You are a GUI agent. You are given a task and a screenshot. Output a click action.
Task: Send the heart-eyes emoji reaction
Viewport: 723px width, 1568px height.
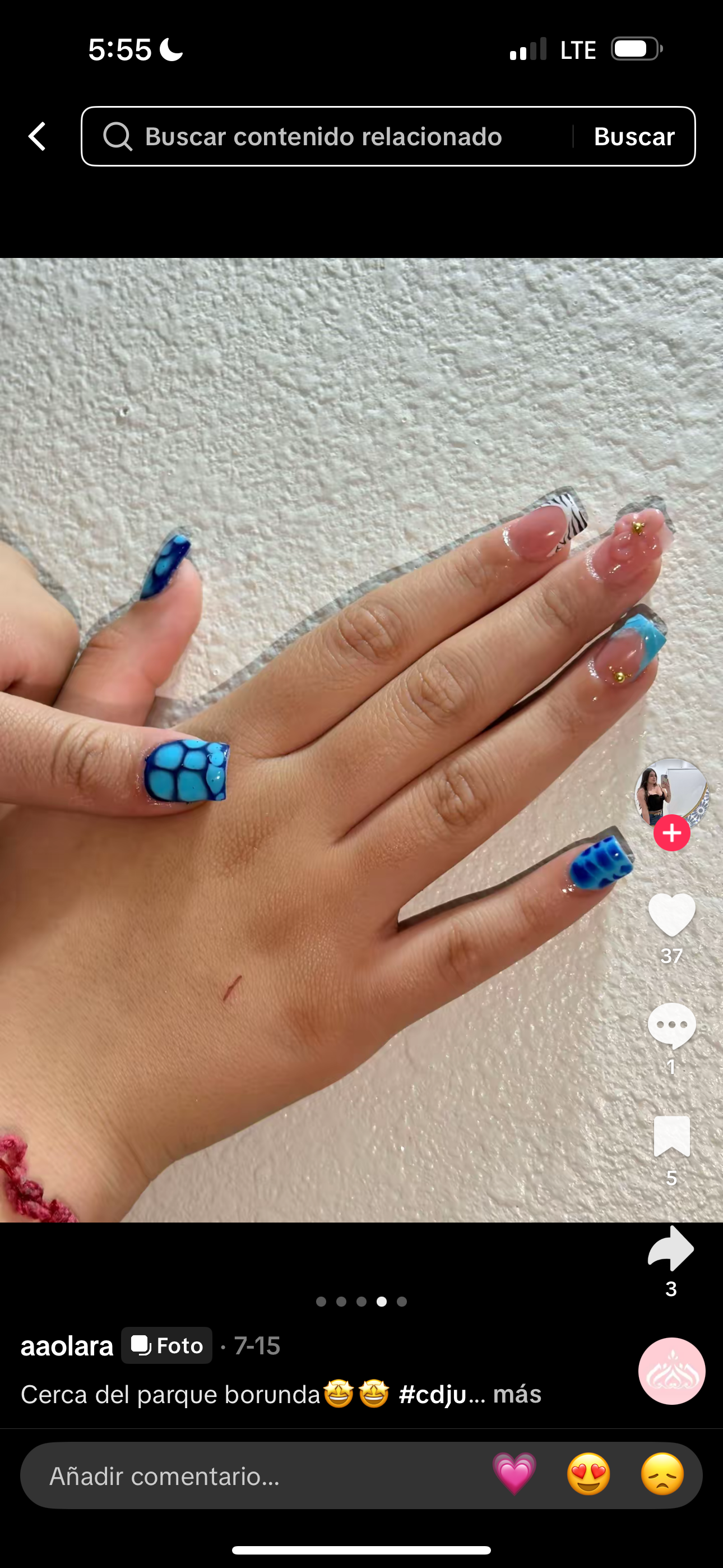pos(588,1474)
